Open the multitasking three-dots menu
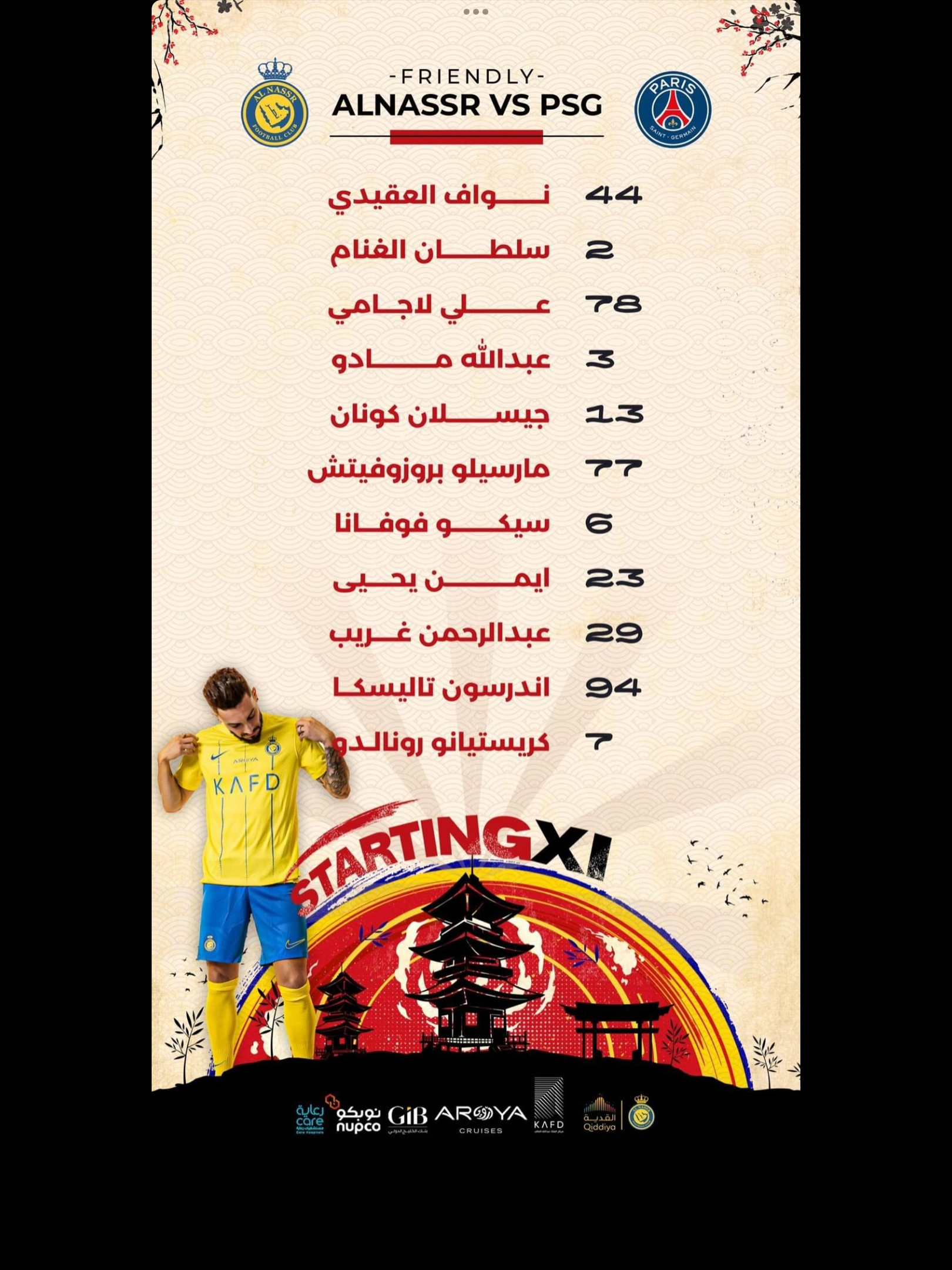The width and height of the screenshot is (952, 1270). [475, 12]
